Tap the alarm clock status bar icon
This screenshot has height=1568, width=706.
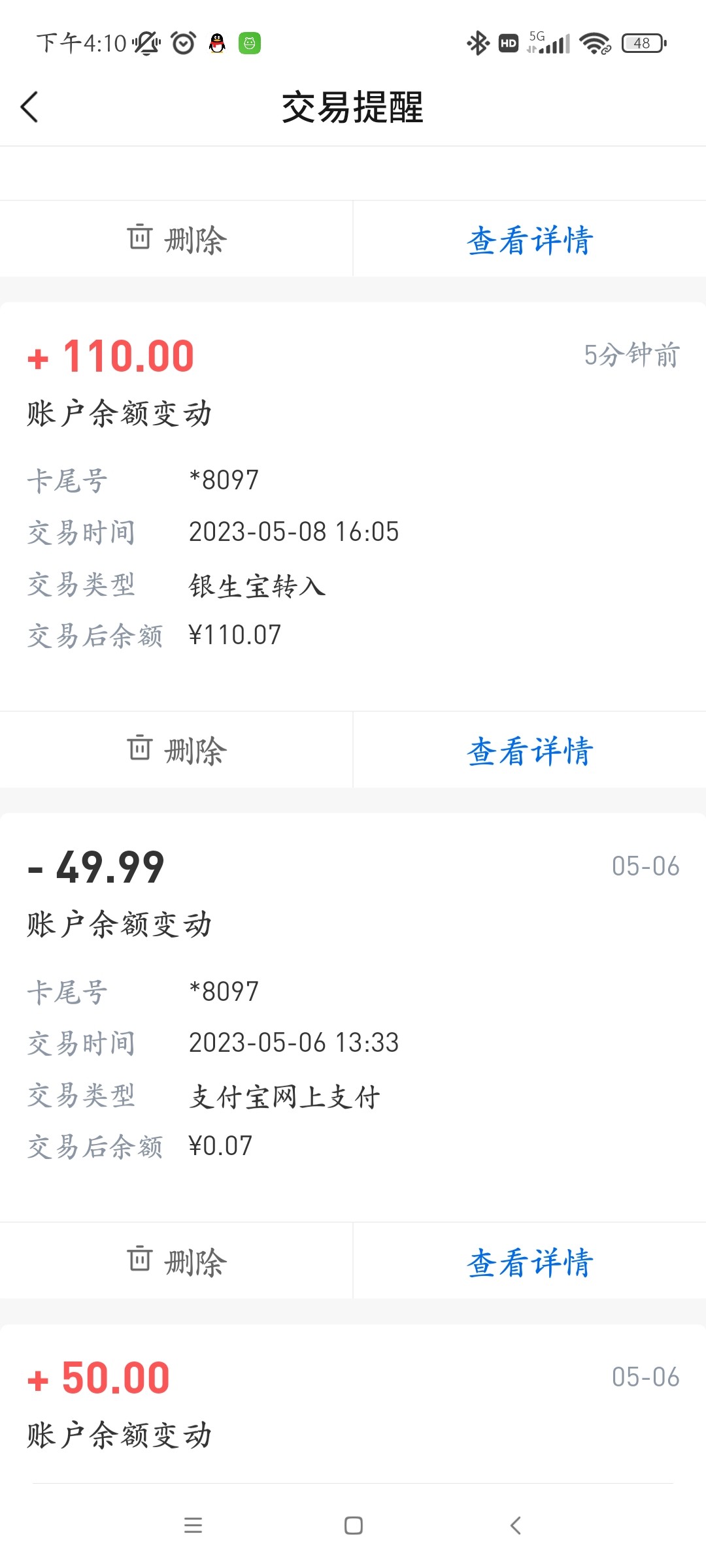[182, 43]
